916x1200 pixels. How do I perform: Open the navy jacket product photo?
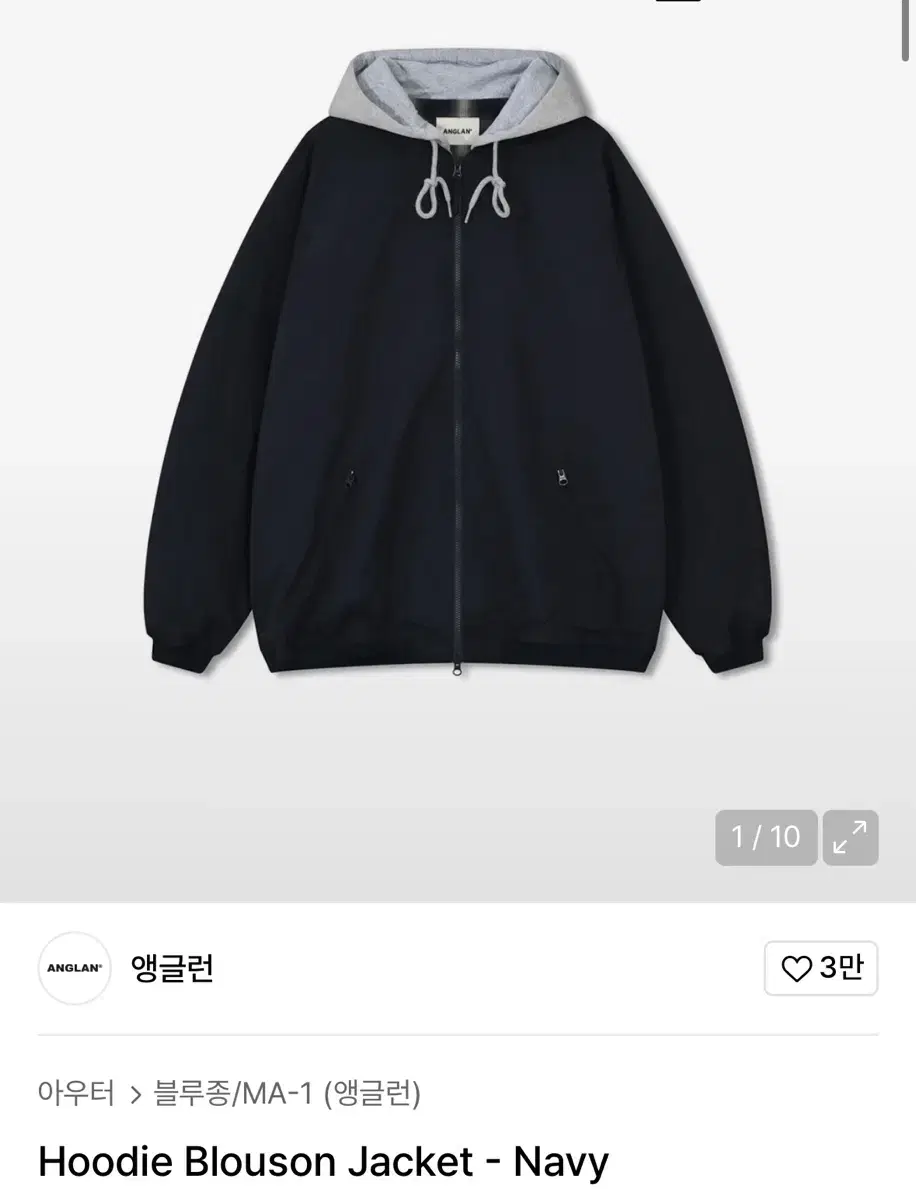[458, 400]
